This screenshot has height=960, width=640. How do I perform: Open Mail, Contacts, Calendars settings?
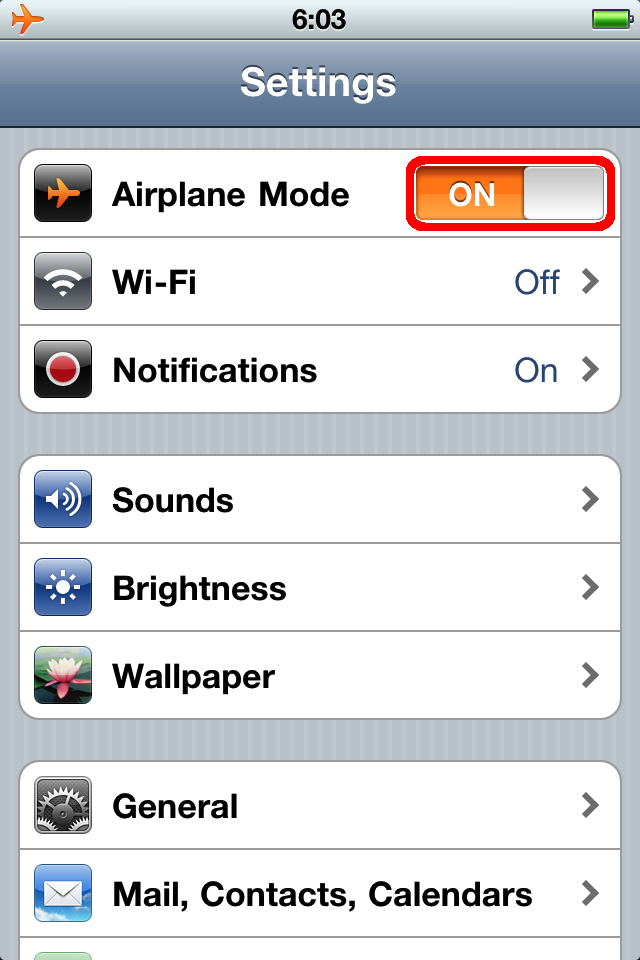click(320, 894)
